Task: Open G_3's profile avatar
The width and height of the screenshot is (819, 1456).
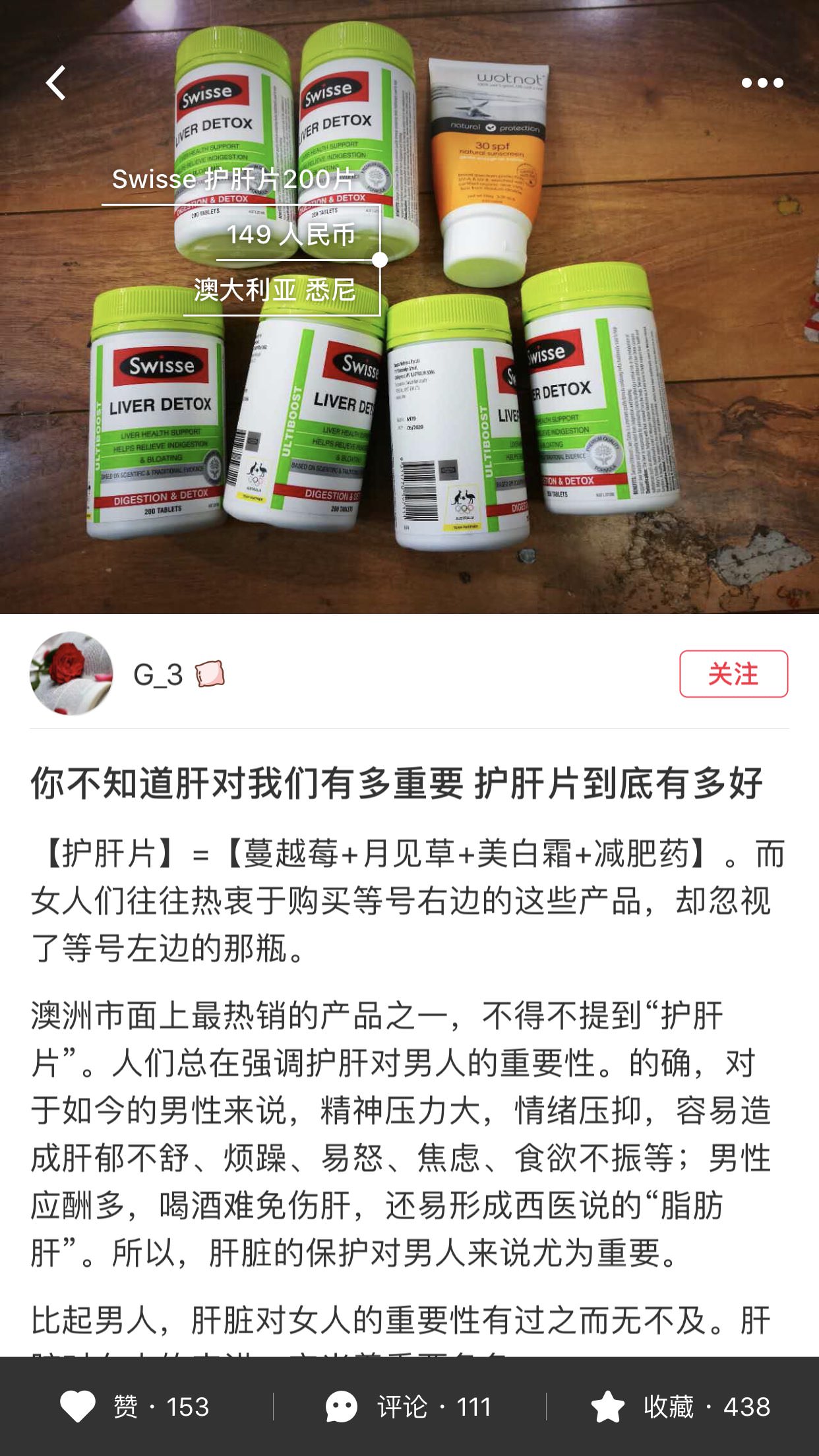Action: 71,674
